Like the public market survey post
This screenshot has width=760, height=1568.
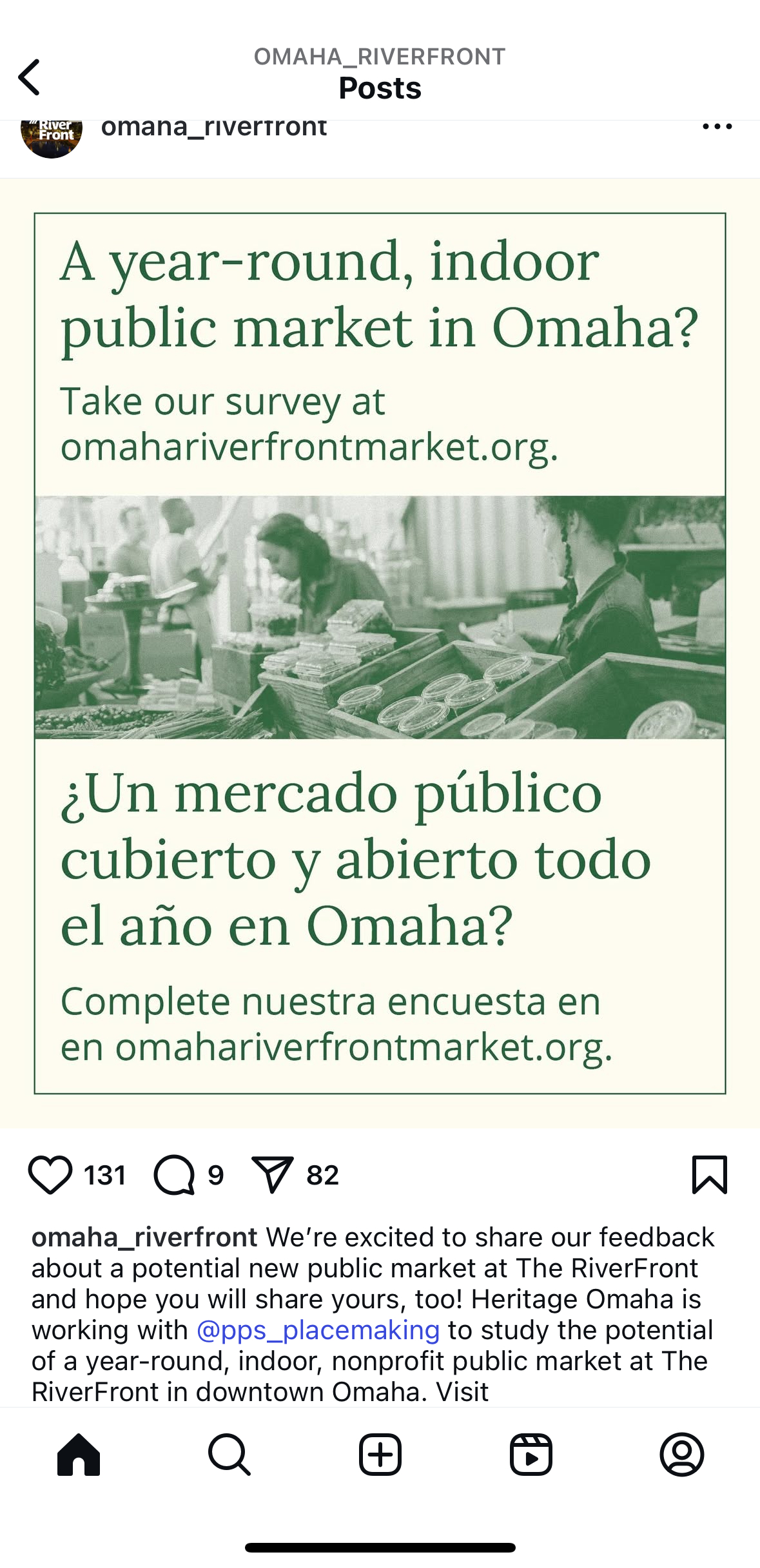click(x=50, y=1175)
